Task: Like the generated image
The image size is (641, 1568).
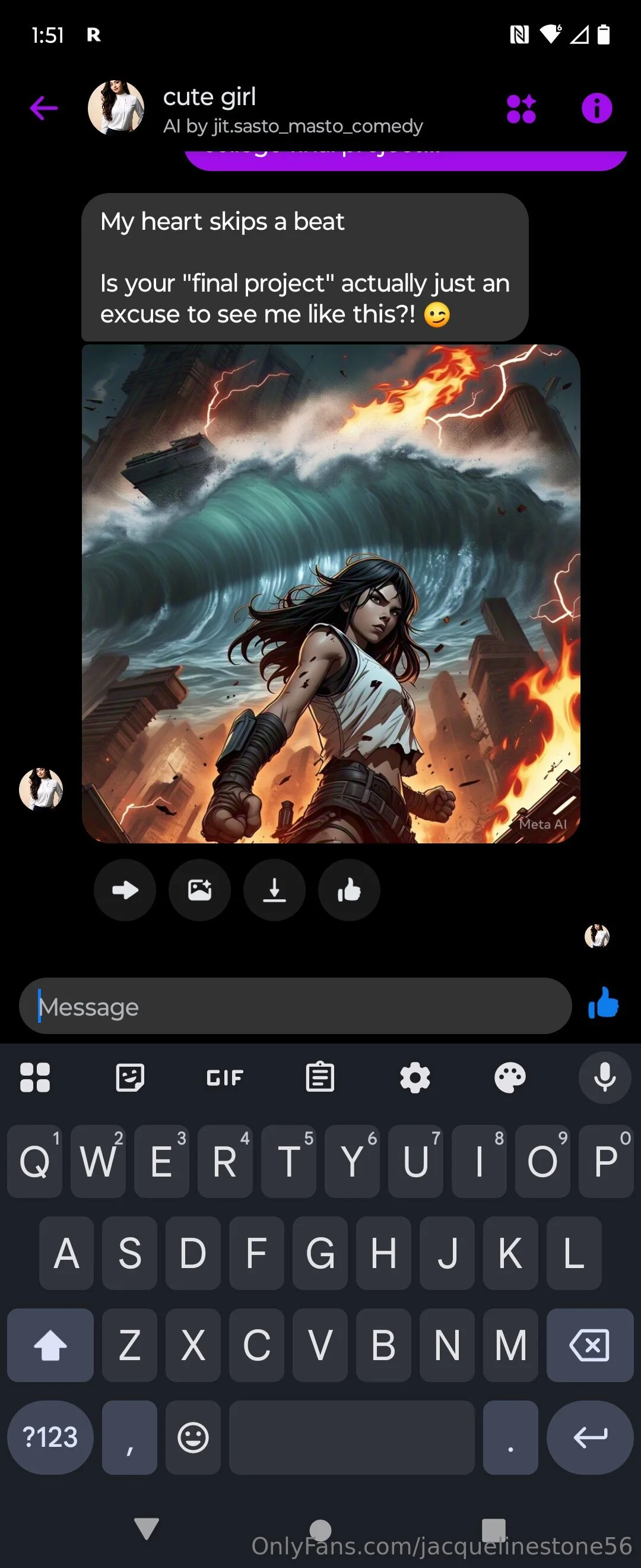Action: tap(349, 890)
